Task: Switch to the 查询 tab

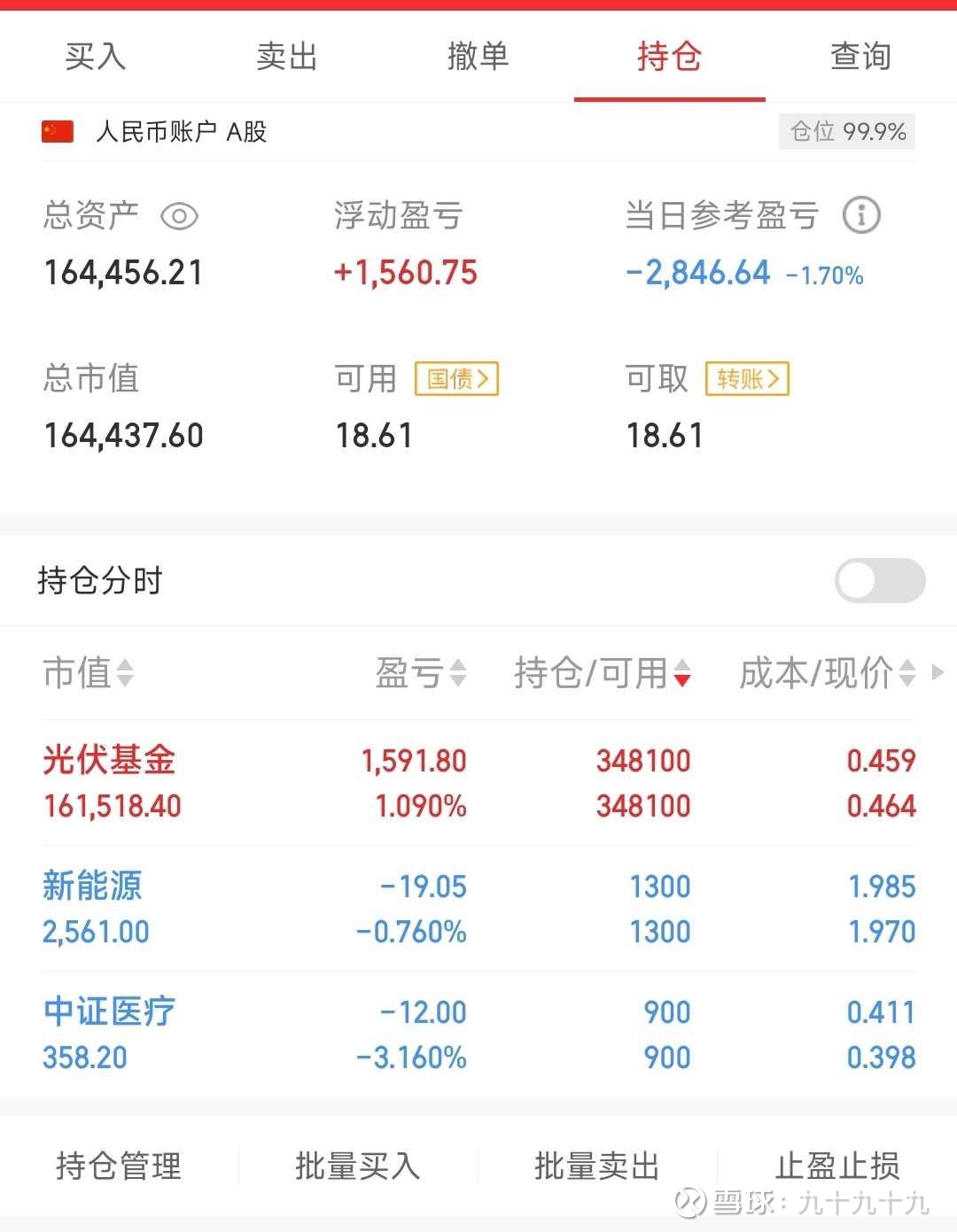Action: [860, 56]
